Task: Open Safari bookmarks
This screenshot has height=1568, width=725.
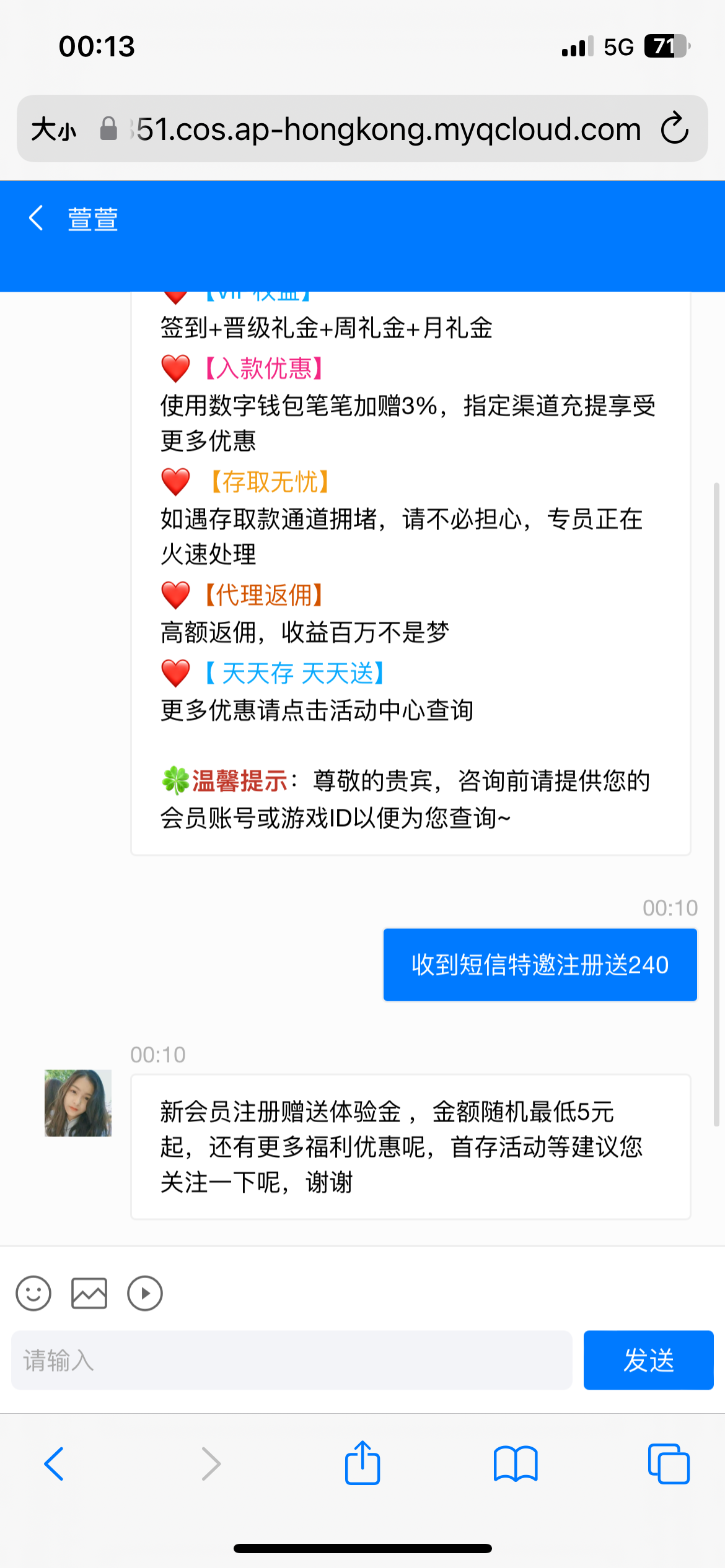Action: (x=516, y=1464)
